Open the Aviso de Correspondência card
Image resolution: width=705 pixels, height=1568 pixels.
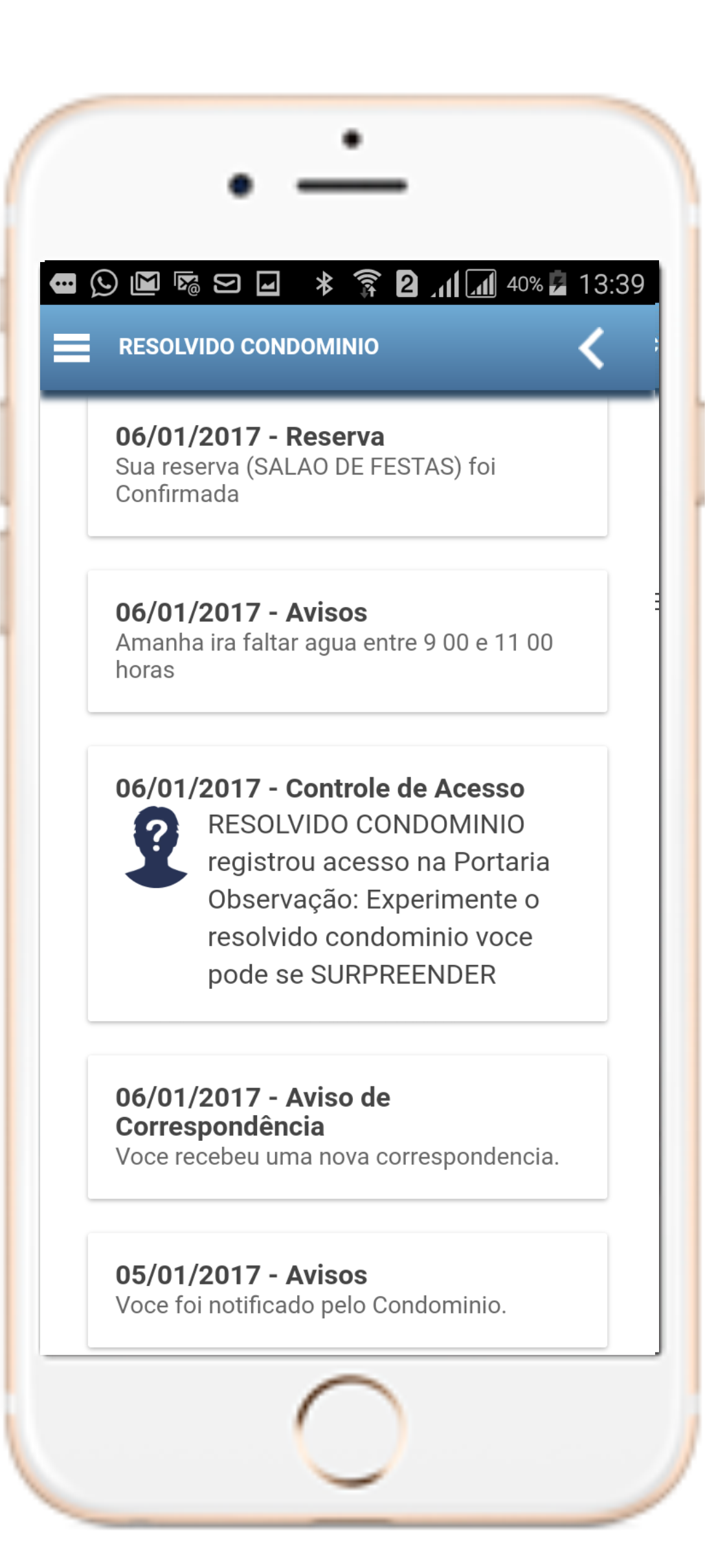click(x=348, y=1127)
